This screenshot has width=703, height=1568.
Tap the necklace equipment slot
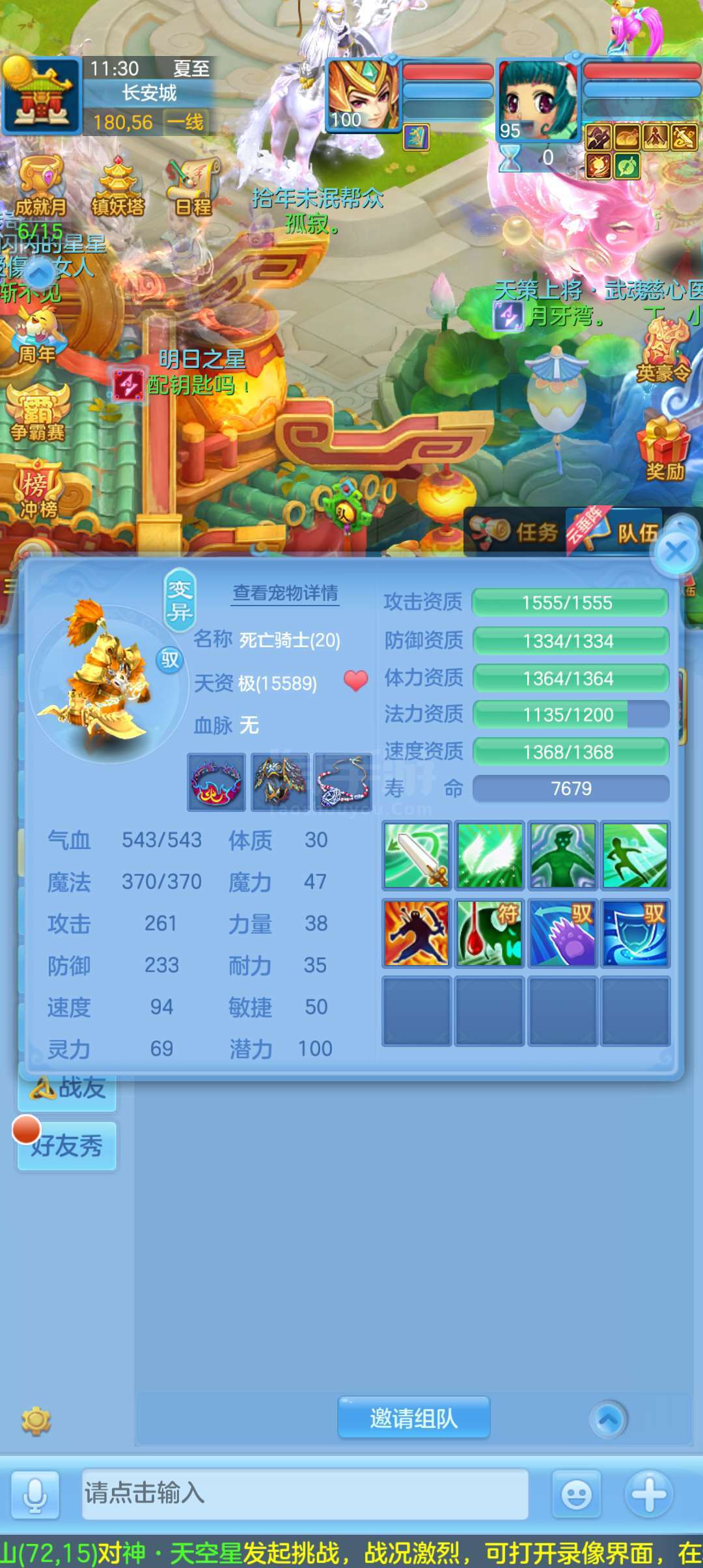343,783
